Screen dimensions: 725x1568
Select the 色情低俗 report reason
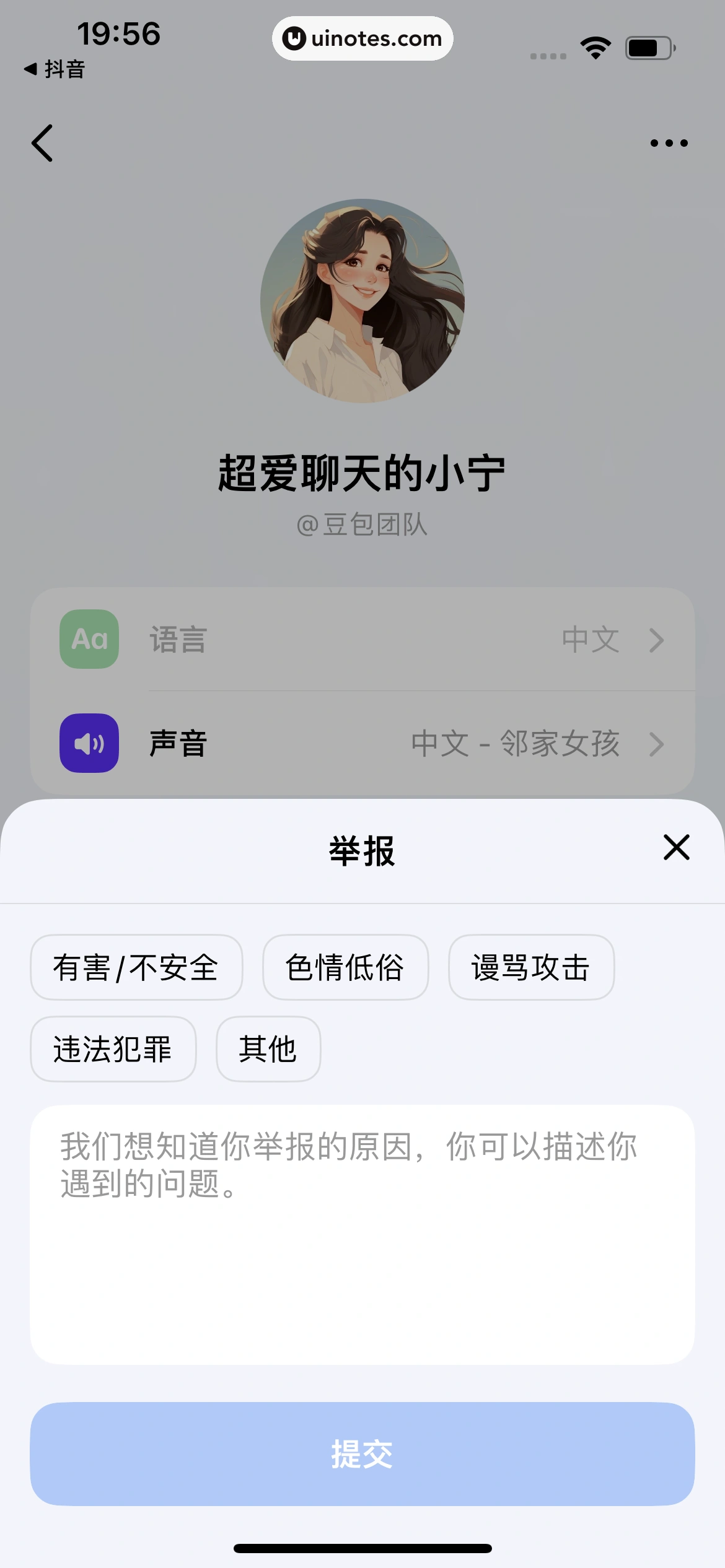345,967
